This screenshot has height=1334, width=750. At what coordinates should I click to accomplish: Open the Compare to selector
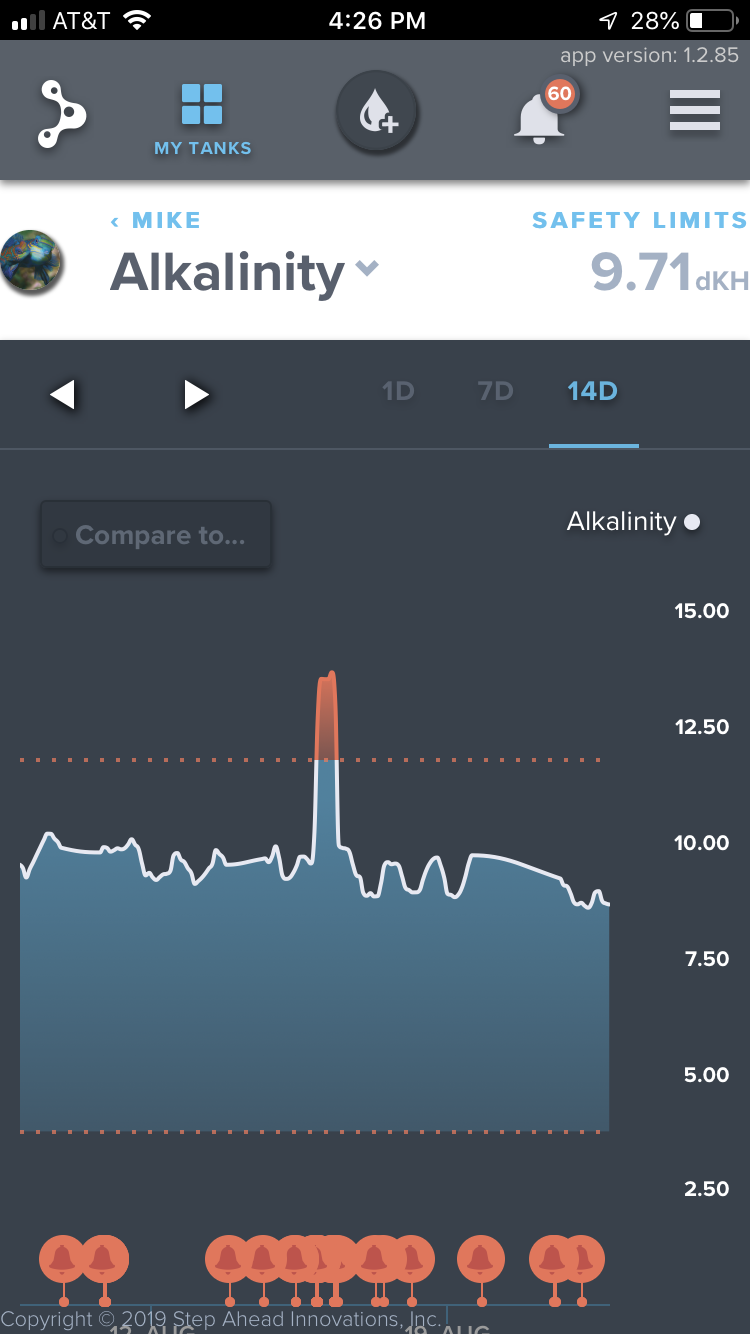click(156, 535)
